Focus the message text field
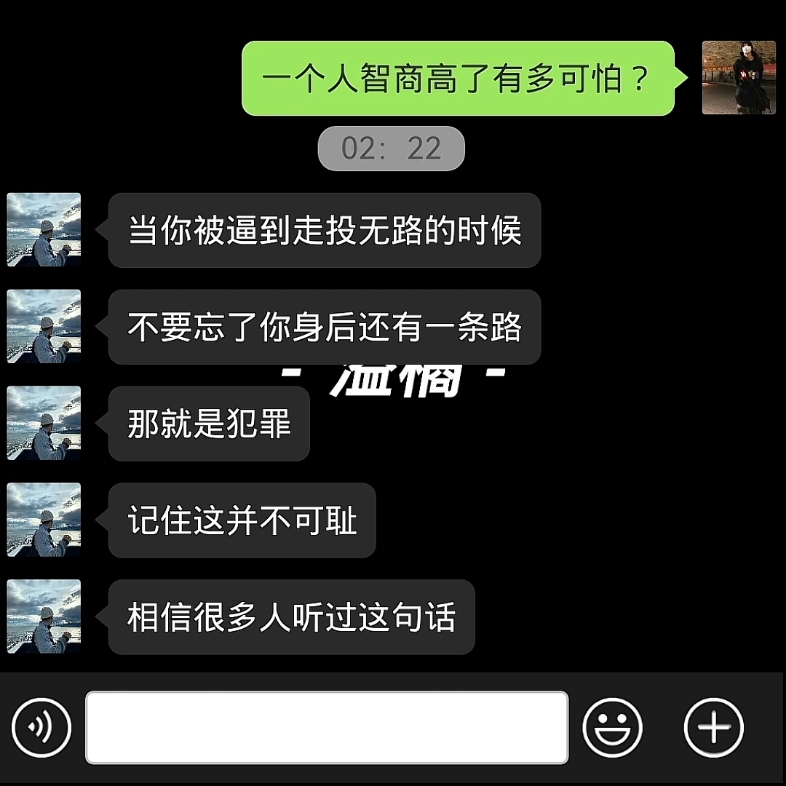This screenshot has width=786, height=786. pyautogui.click(x=326, y=727)
